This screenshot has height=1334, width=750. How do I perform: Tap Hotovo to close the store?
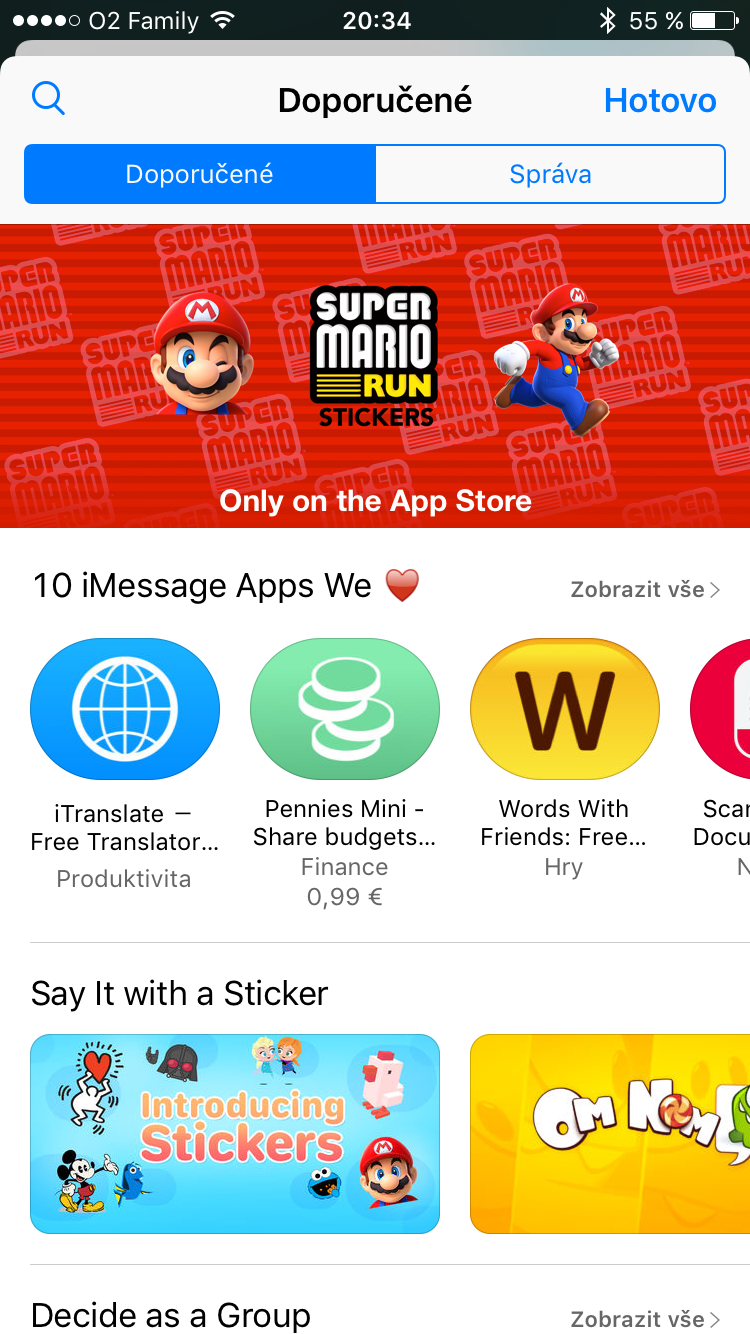click(660, 100)
